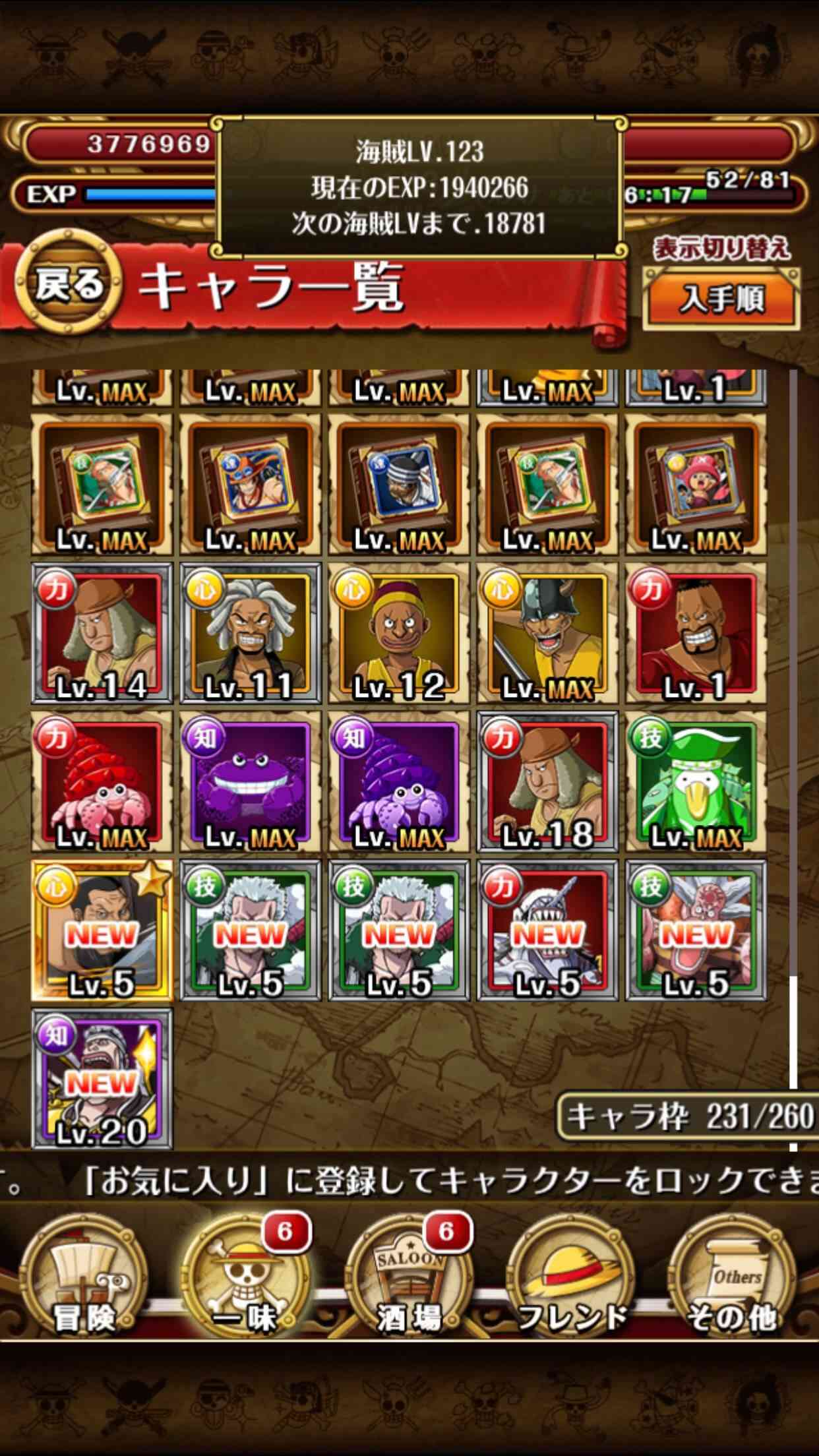Open the Lv.1 red 力 character
Viewport: 819px width, 1456px height.
[696, 634]
